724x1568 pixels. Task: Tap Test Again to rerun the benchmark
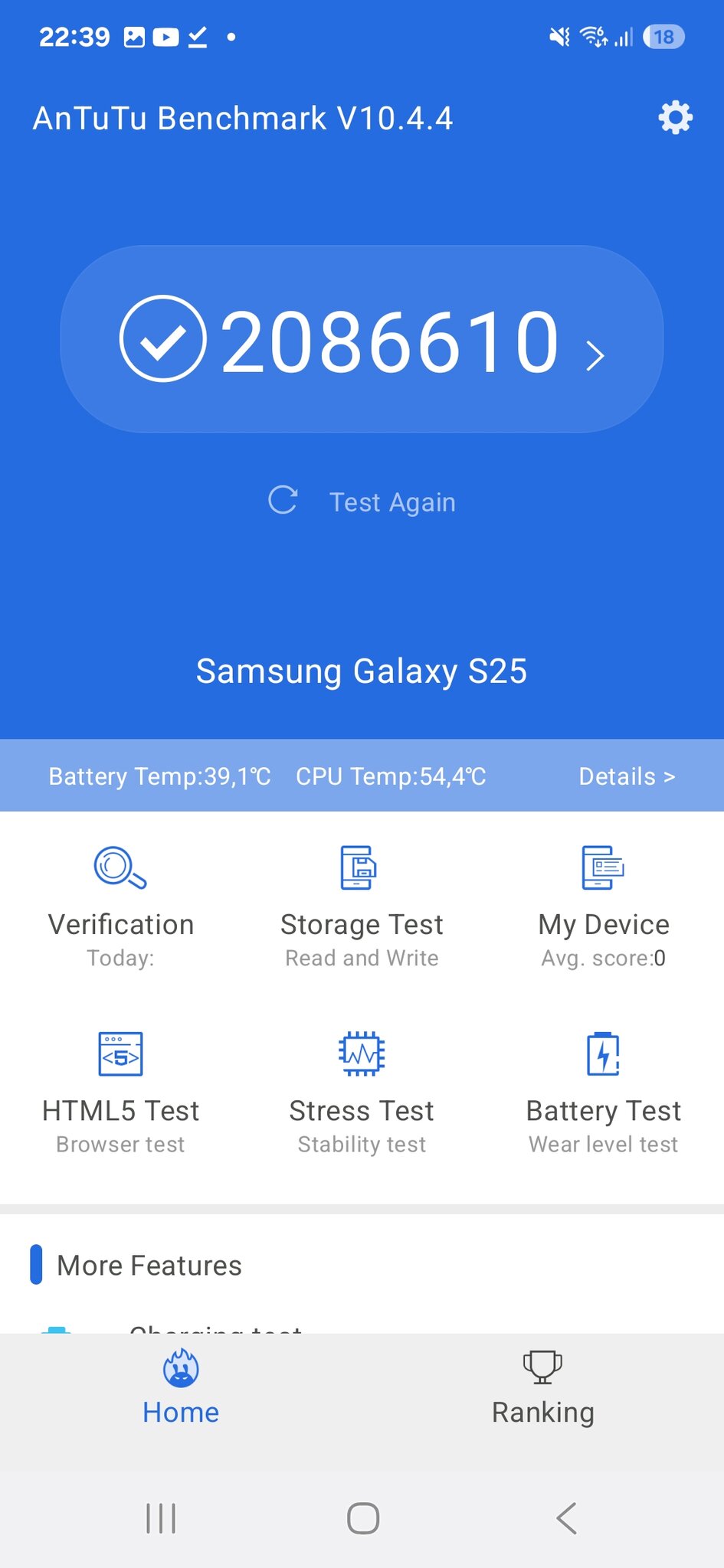point(362,501)
